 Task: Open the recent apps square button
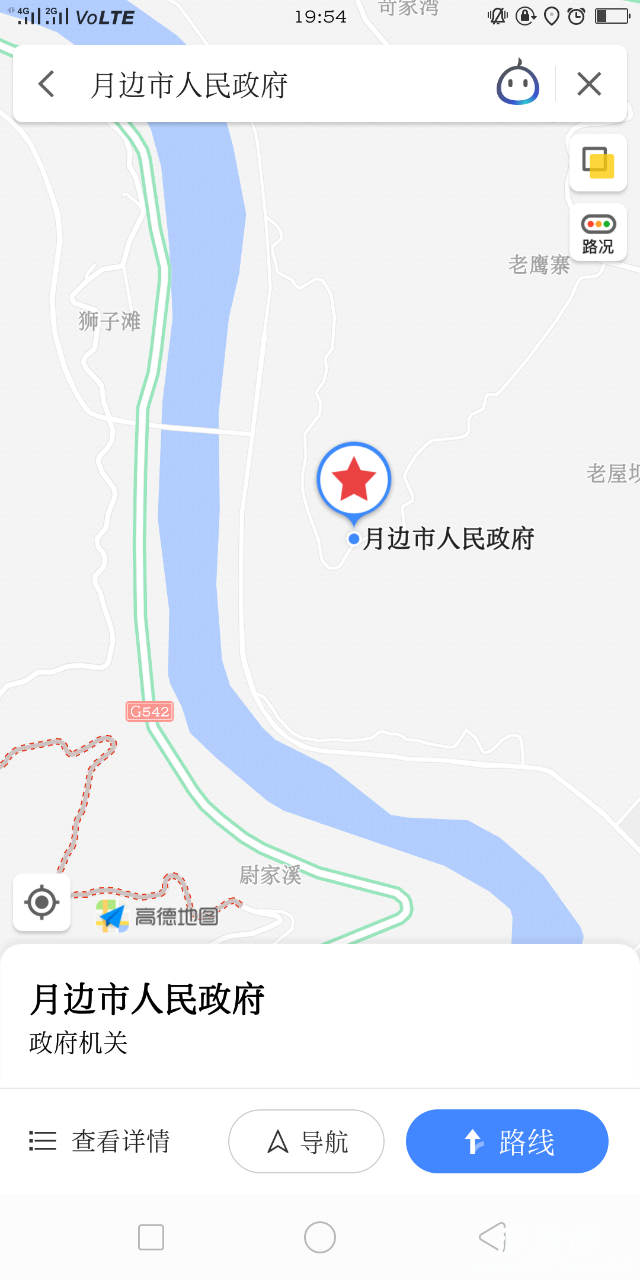(x=151, y=1237)
